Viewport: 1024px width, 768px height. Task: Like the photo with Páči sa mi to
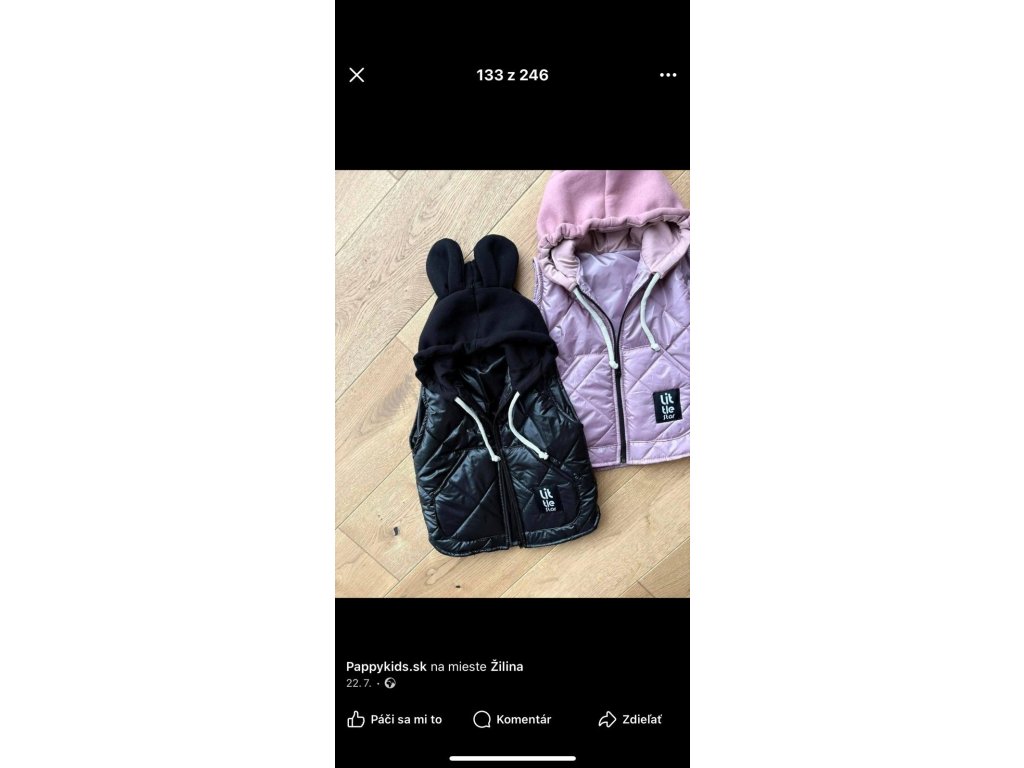pos(394,719)
